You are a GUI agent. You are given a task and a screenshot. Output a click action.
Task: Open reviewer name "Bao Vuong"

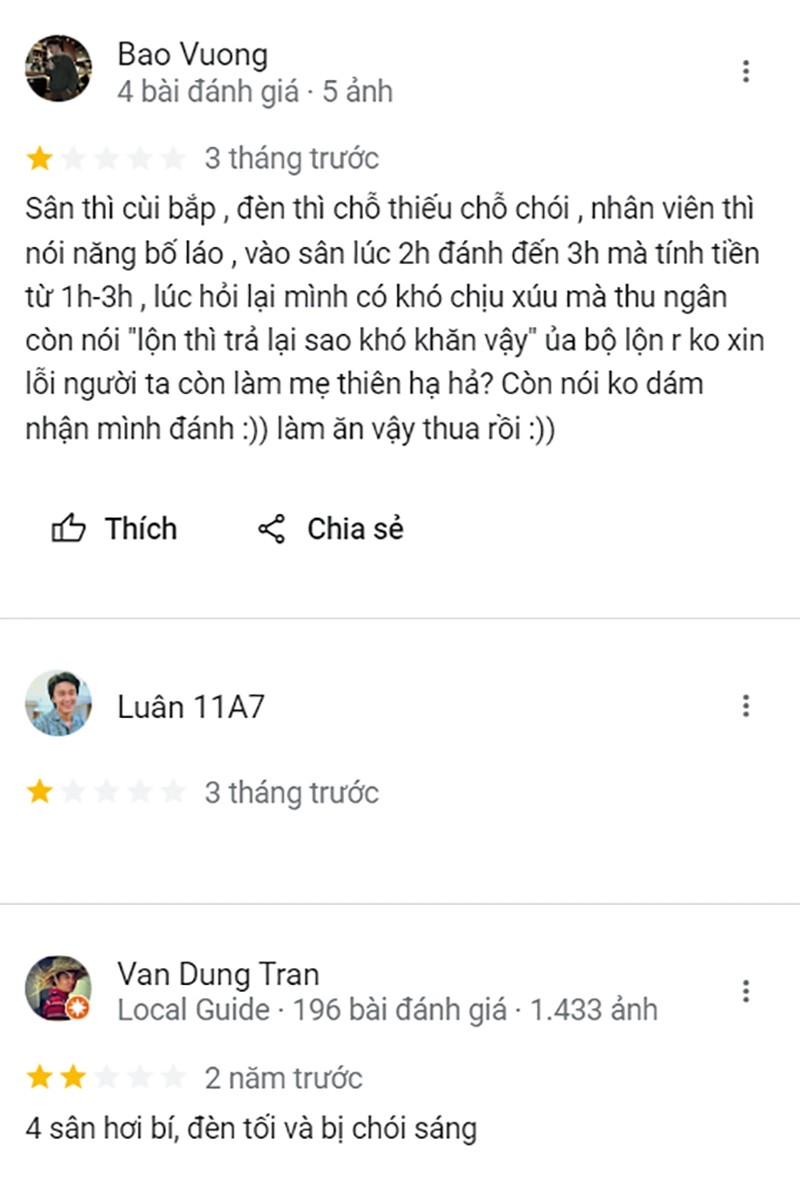pyautogui.click(x=193, y=54)
